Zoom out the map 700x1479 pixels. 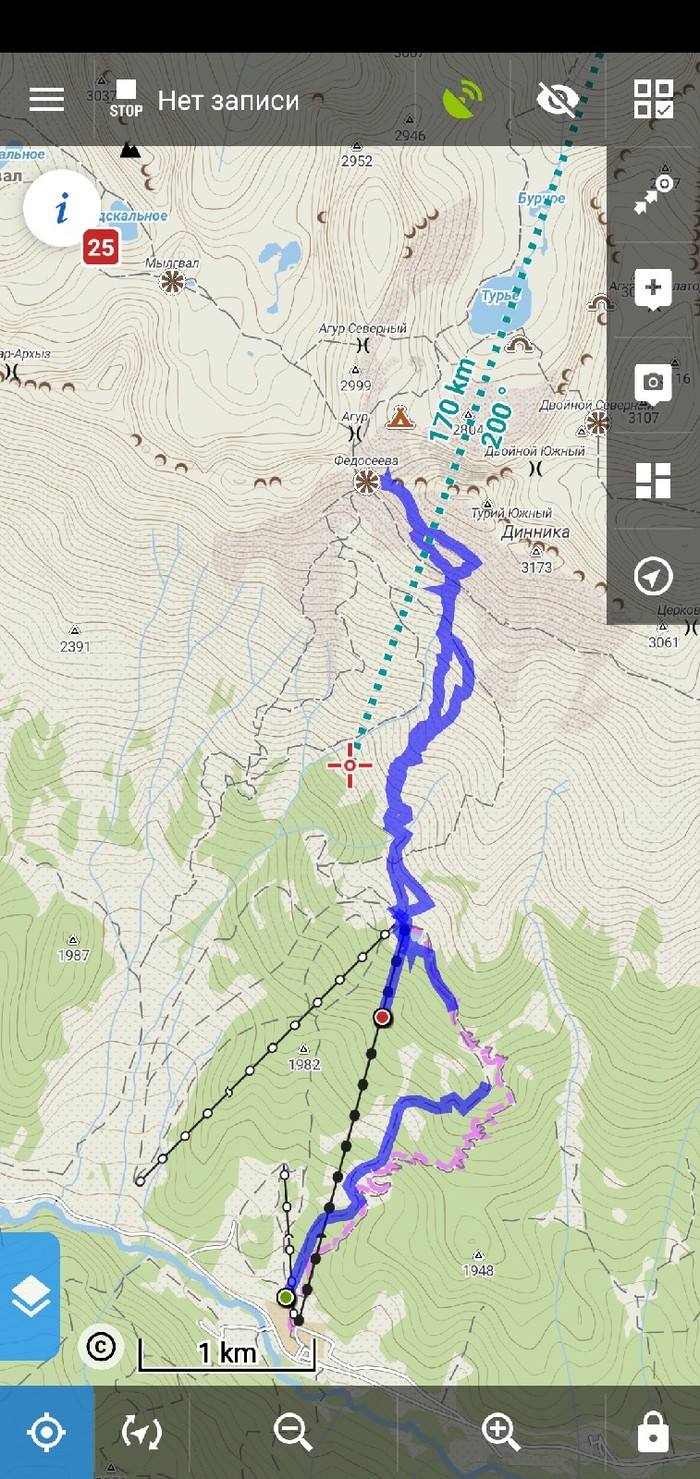tap(292, 1432)
